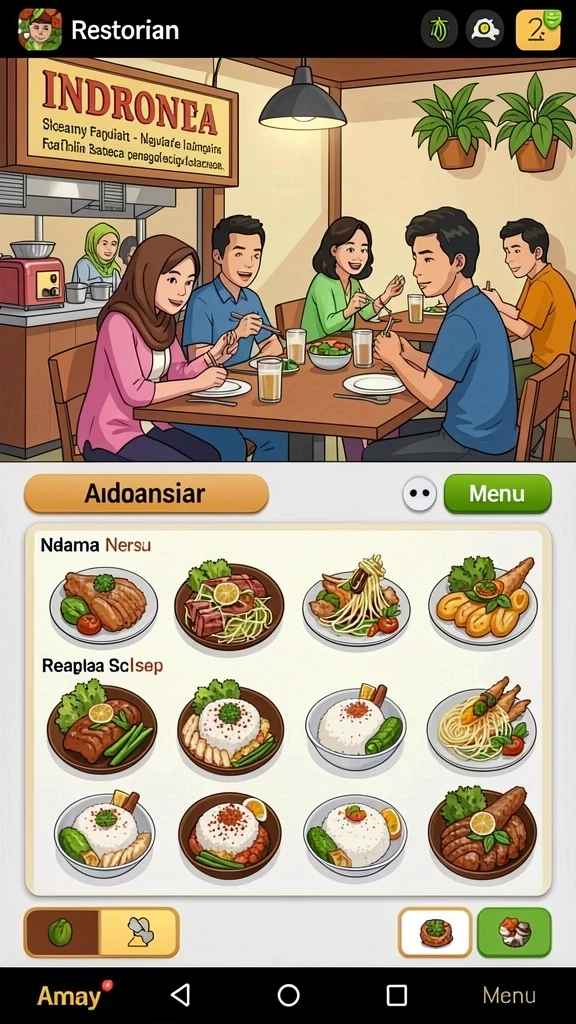Go back with the system back button

(x=180, y=995)
